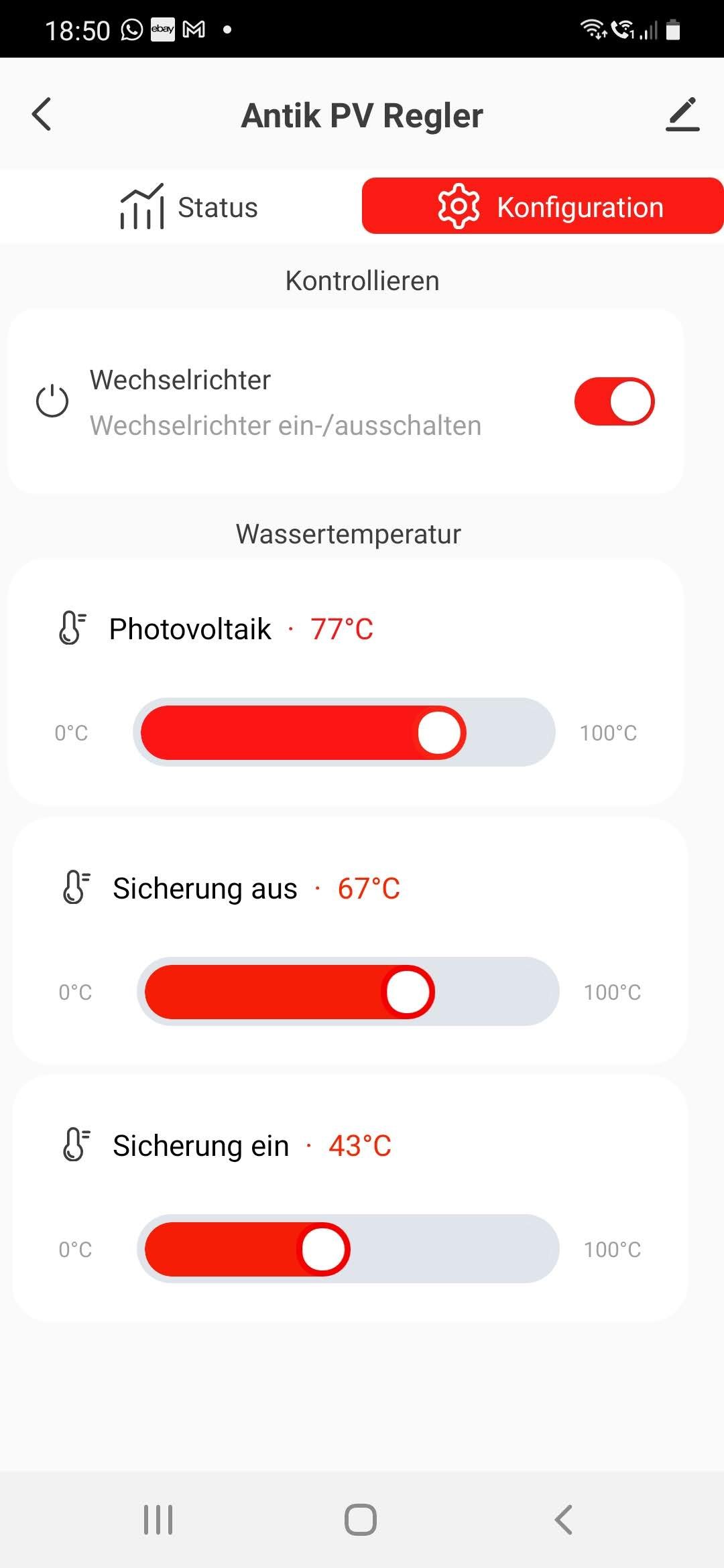Switch to the Status tab

coord(189,207)
